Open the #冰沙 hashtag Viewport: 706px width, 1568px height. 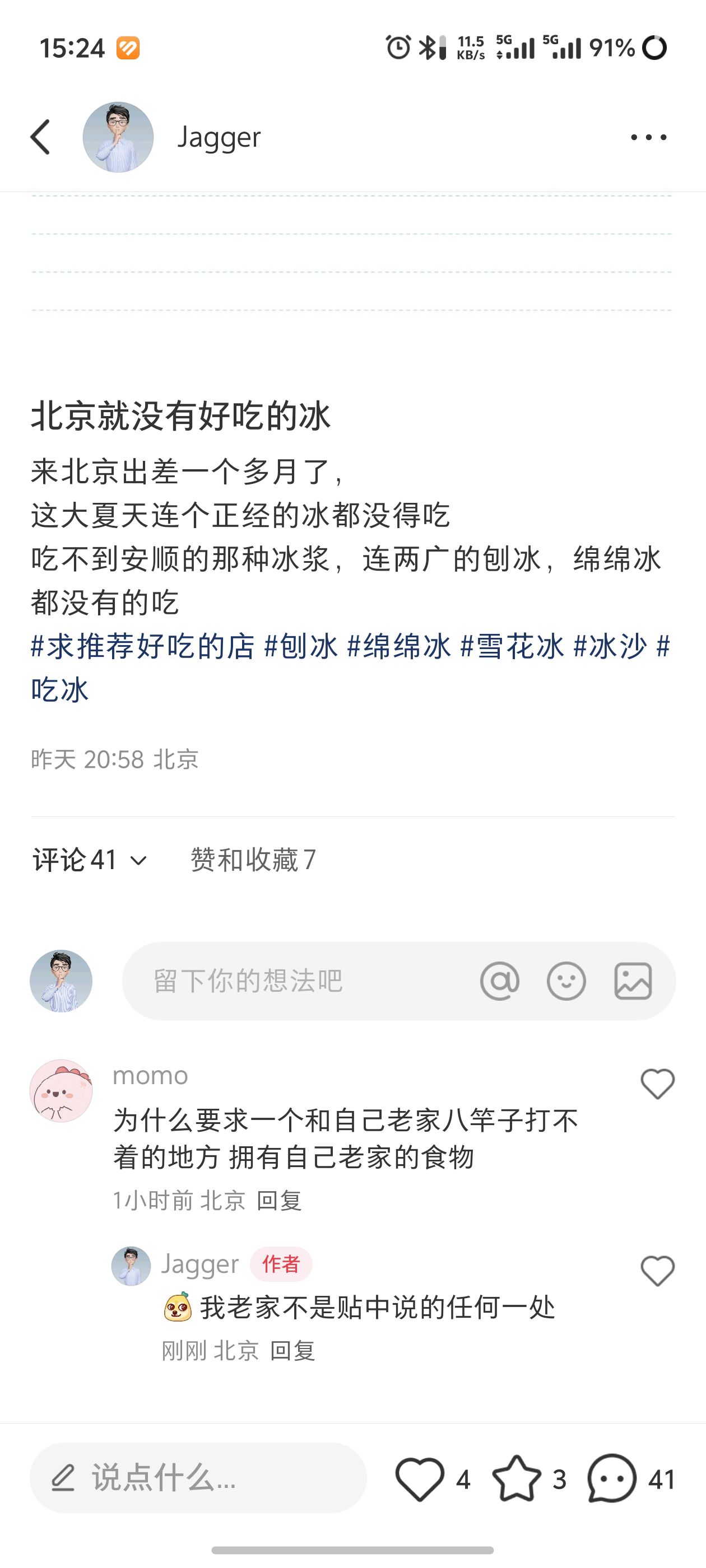coord(610,646)
